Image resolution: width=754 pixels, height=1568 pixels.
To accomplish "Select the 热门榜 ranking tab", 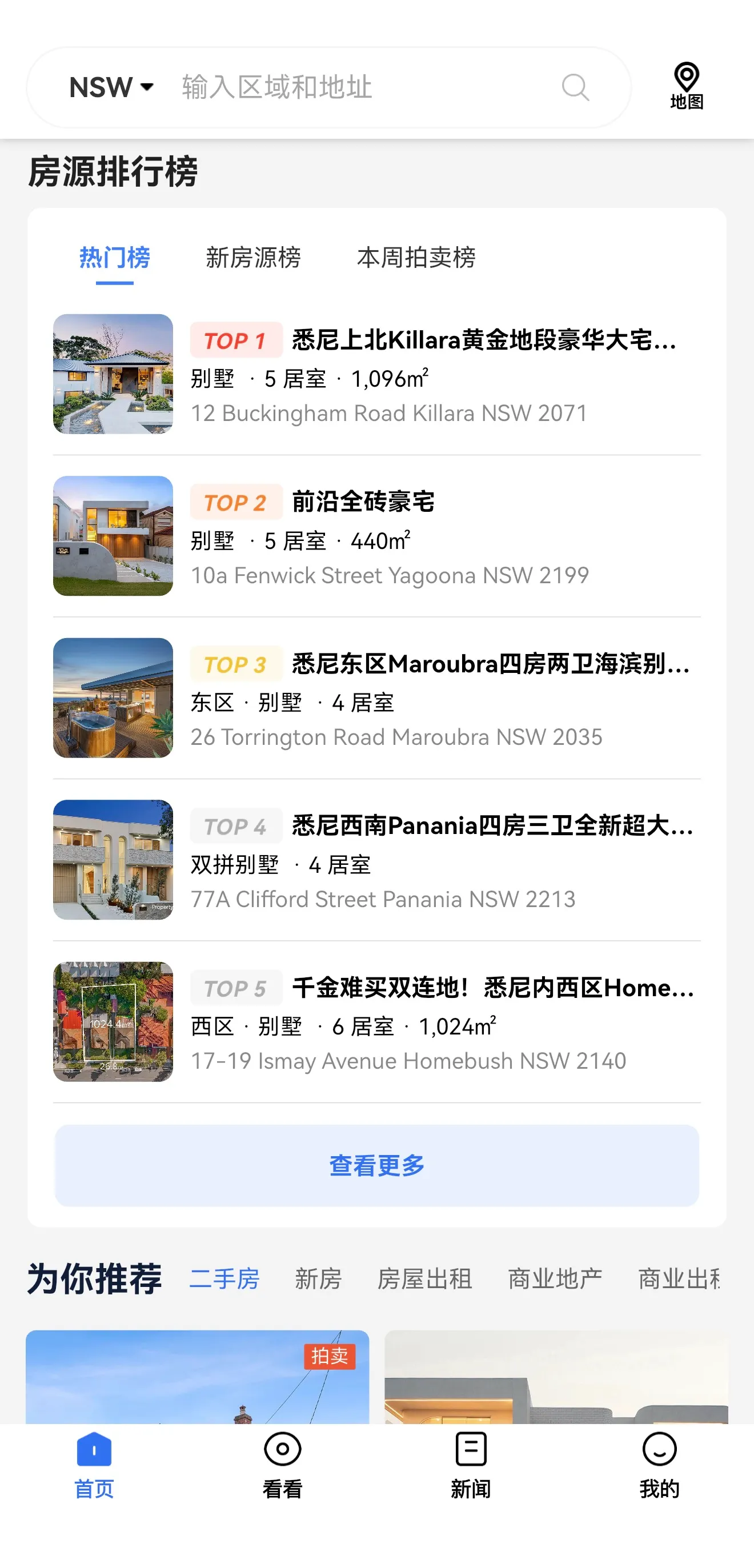I will tap(114, 258).
